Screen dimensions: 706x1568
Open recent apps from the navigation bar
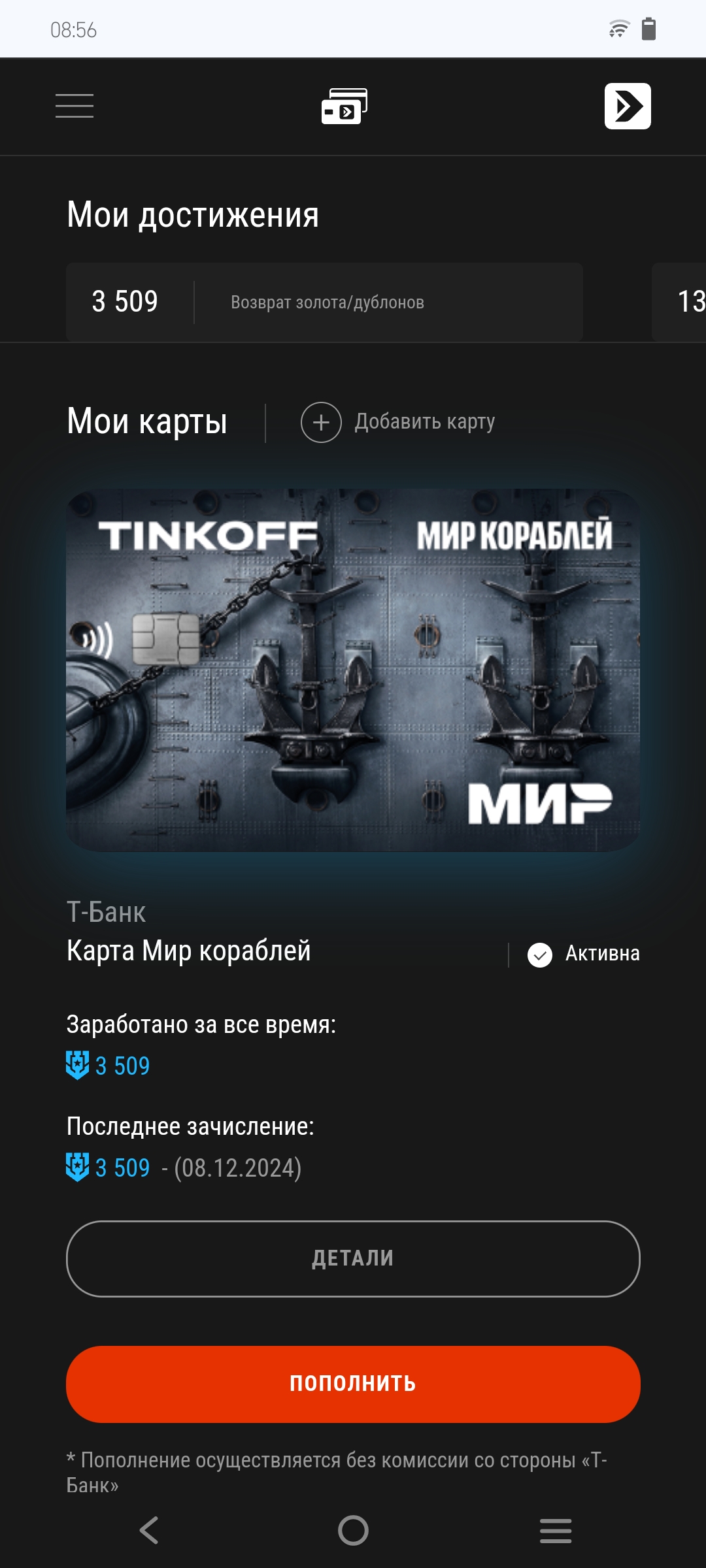(556, 1531)
